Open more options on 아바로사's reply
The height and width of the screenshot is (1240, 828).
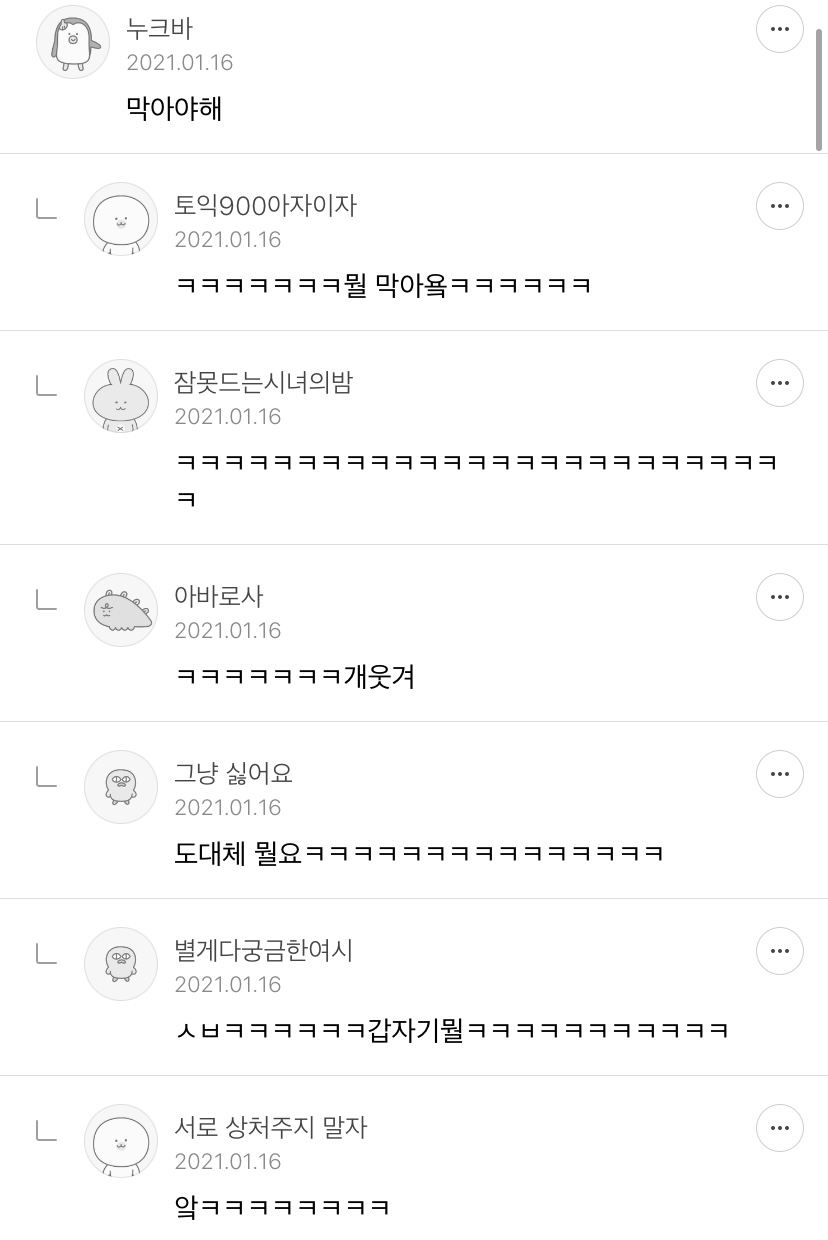pyautogui.click(x=779, y=597)
